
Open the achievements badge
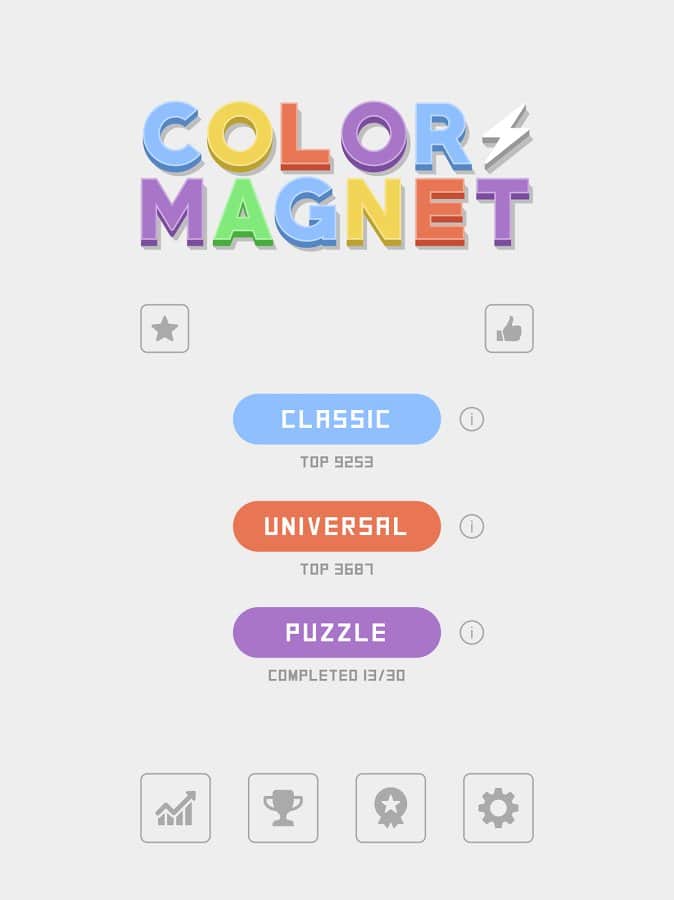(x=391, y=808)
